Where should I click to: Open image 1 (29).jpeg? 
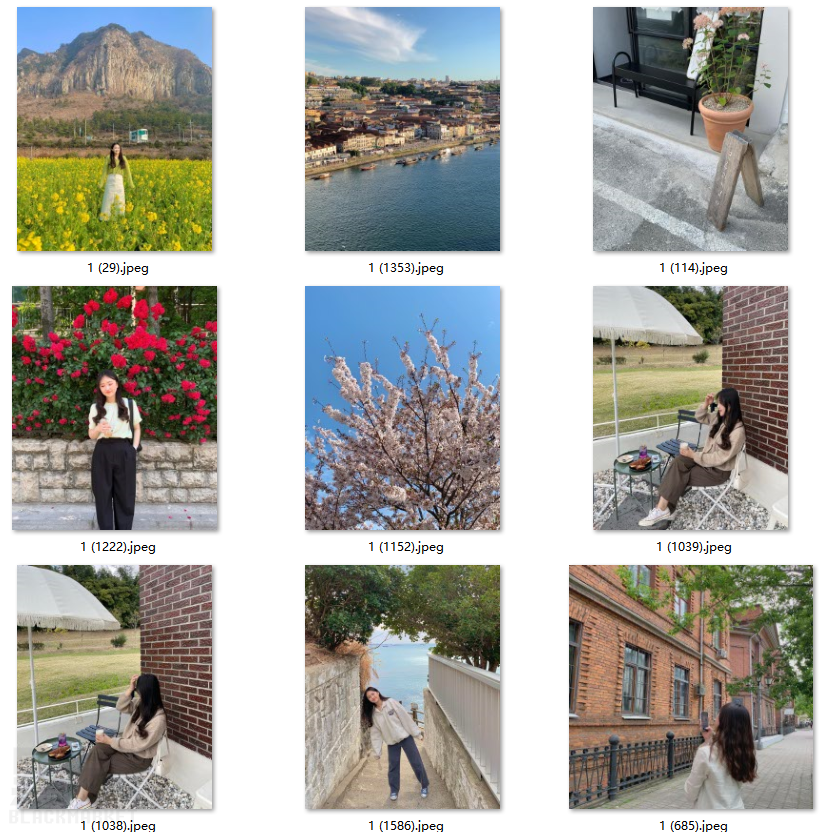[x=114, y=129]
